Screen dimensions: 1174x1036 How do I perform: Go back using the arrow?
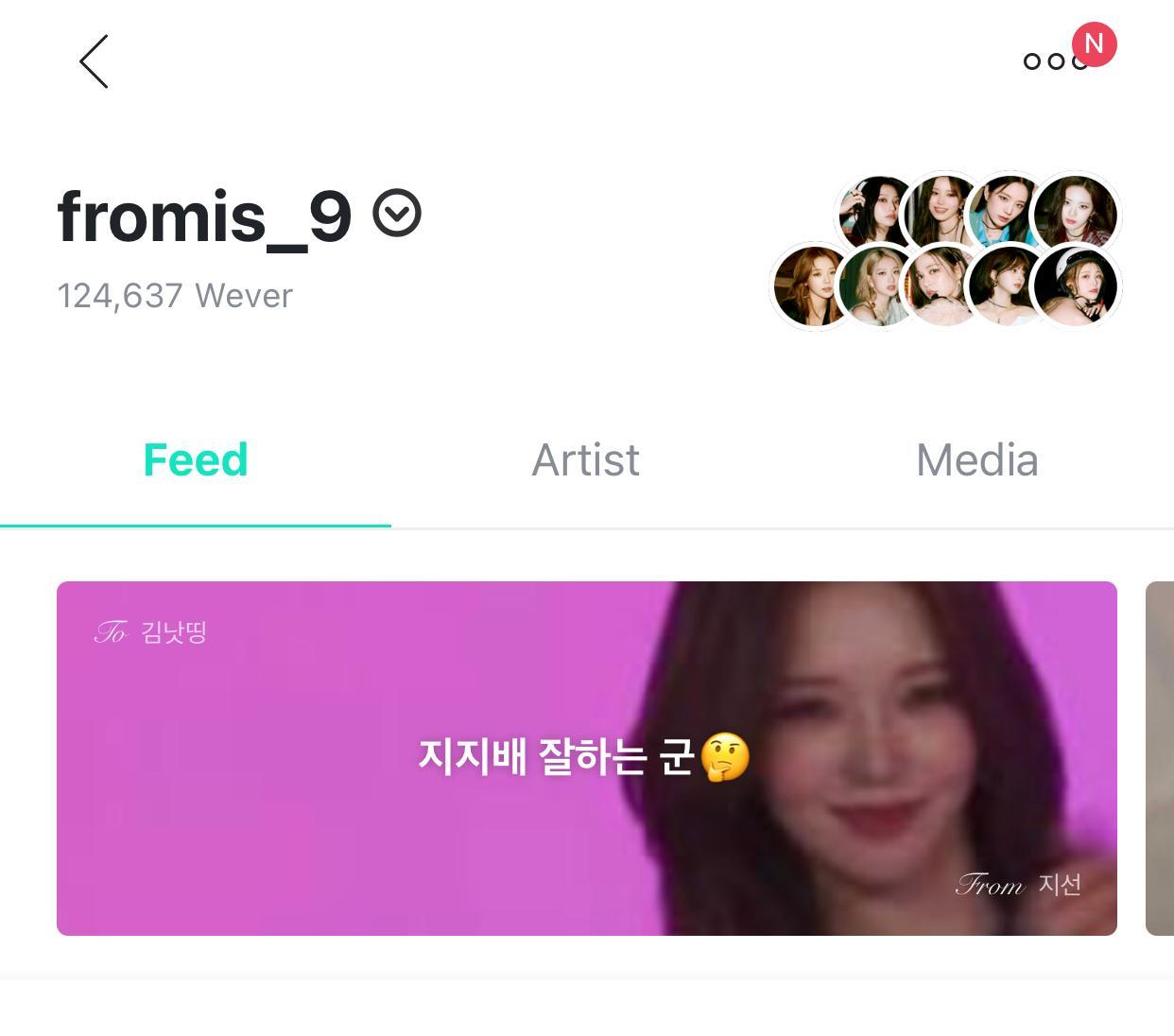click(94, 62)
